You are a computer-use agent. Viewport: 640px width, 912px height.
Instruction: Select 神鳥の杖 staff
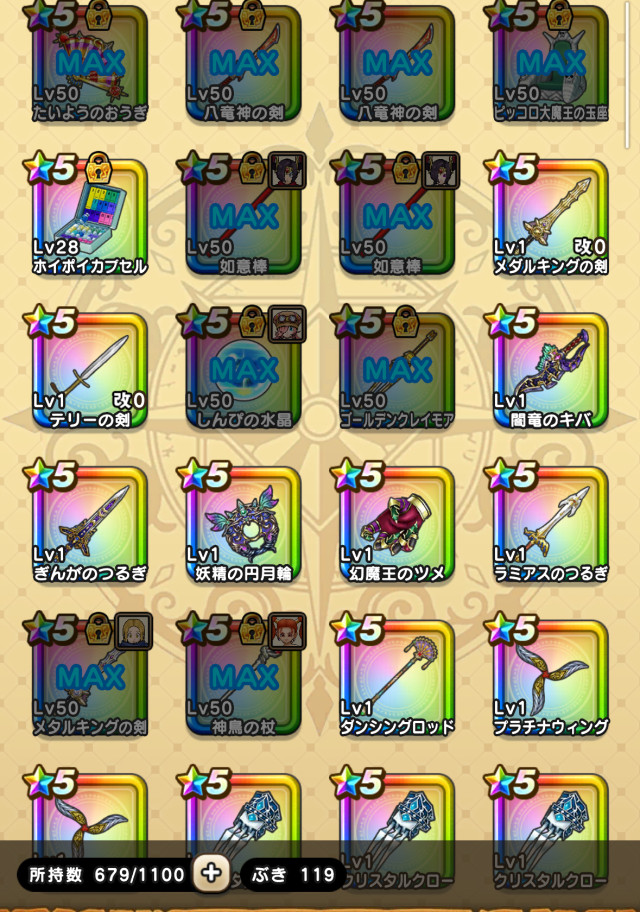click(x=243, y=679)
